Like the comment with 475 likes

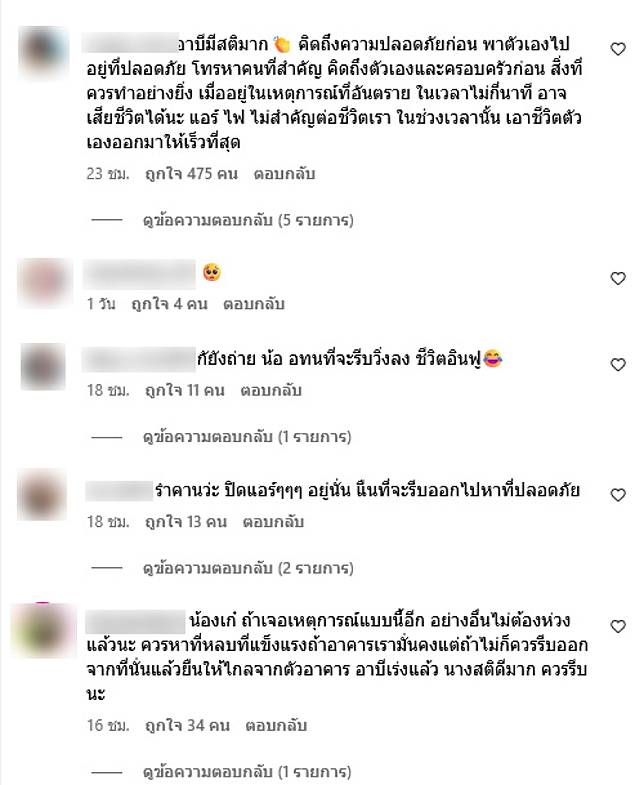coord(617,48)
